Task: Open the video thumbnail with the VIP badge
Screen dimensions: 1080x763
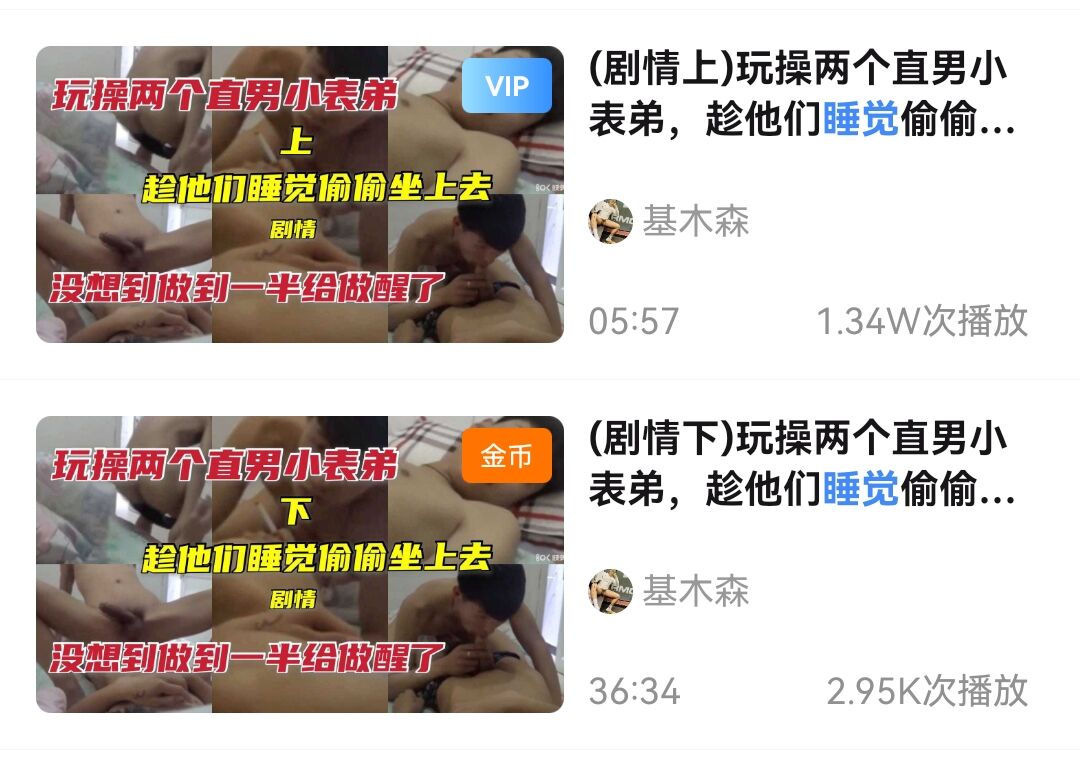Action: tap(300, 195)
